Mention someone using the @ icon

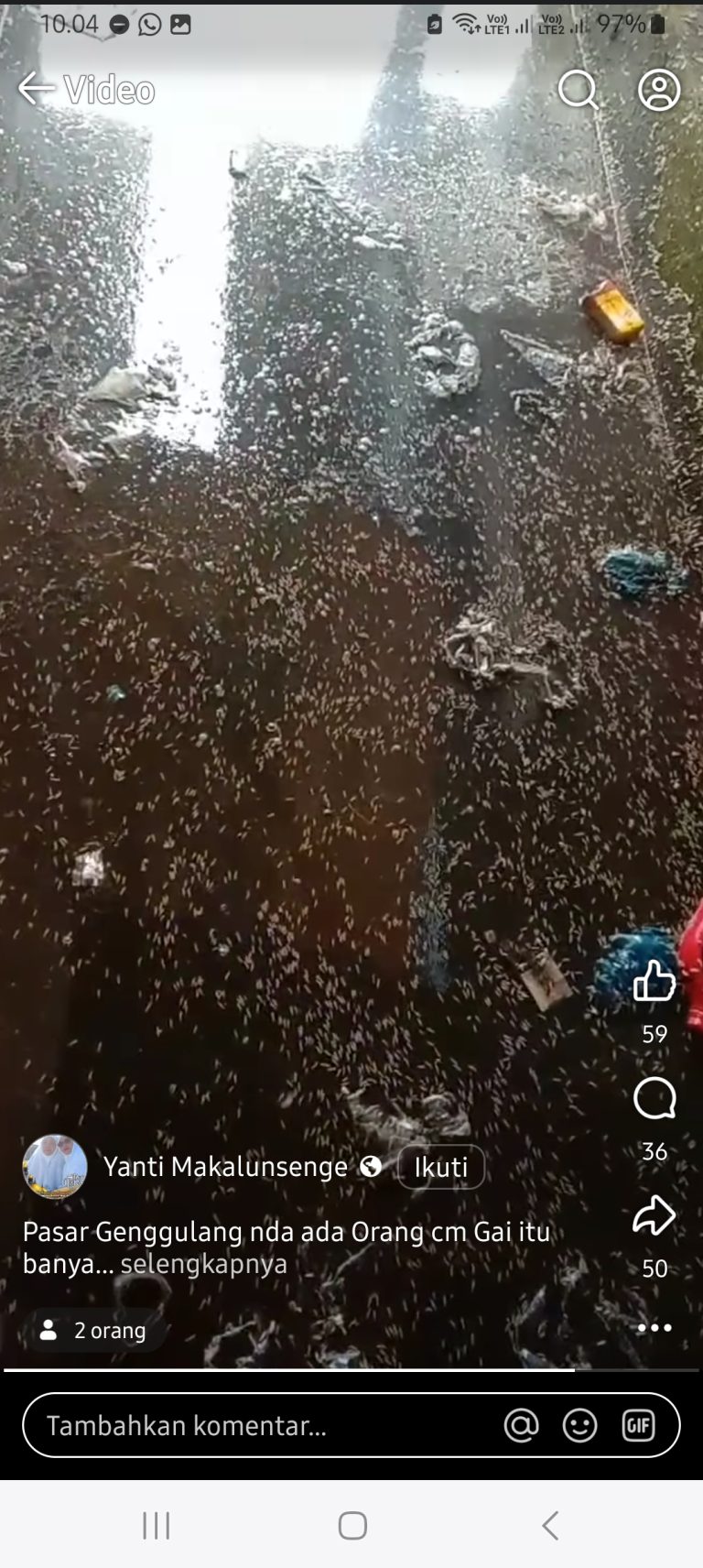[x=521, y=1425]
